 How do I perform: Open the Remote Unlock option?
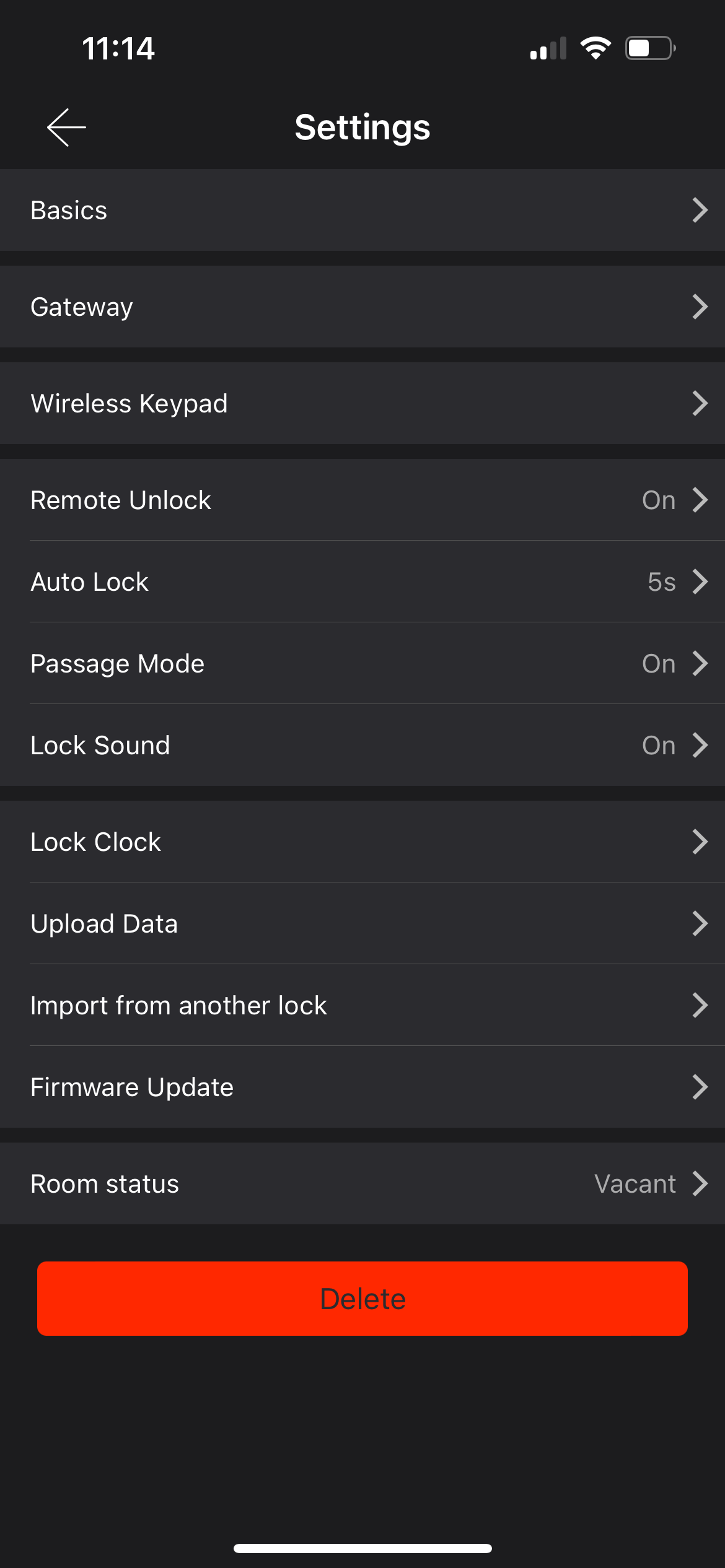pos(362,500)
